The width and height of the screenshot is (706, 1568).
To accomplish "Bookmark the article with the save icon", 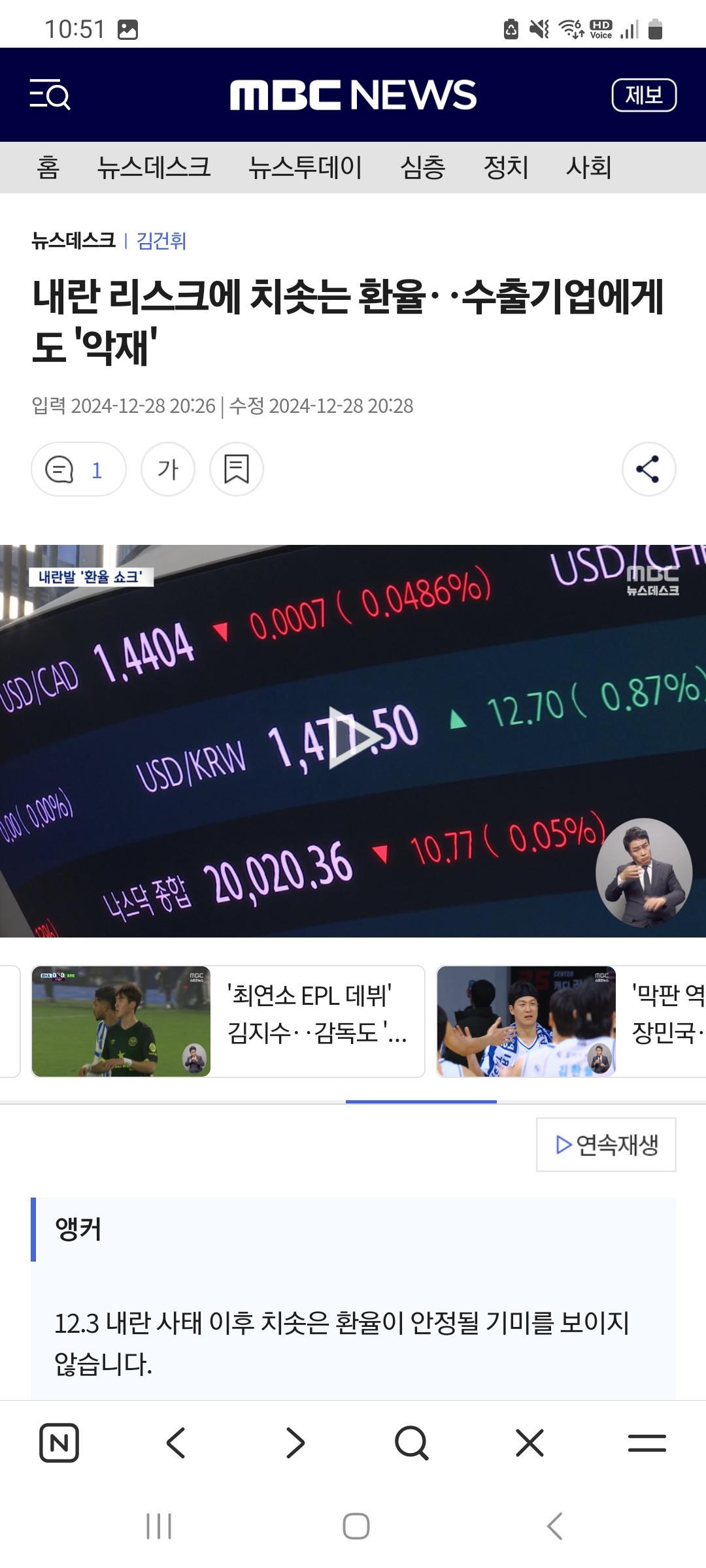I will (x=236, y=469).
